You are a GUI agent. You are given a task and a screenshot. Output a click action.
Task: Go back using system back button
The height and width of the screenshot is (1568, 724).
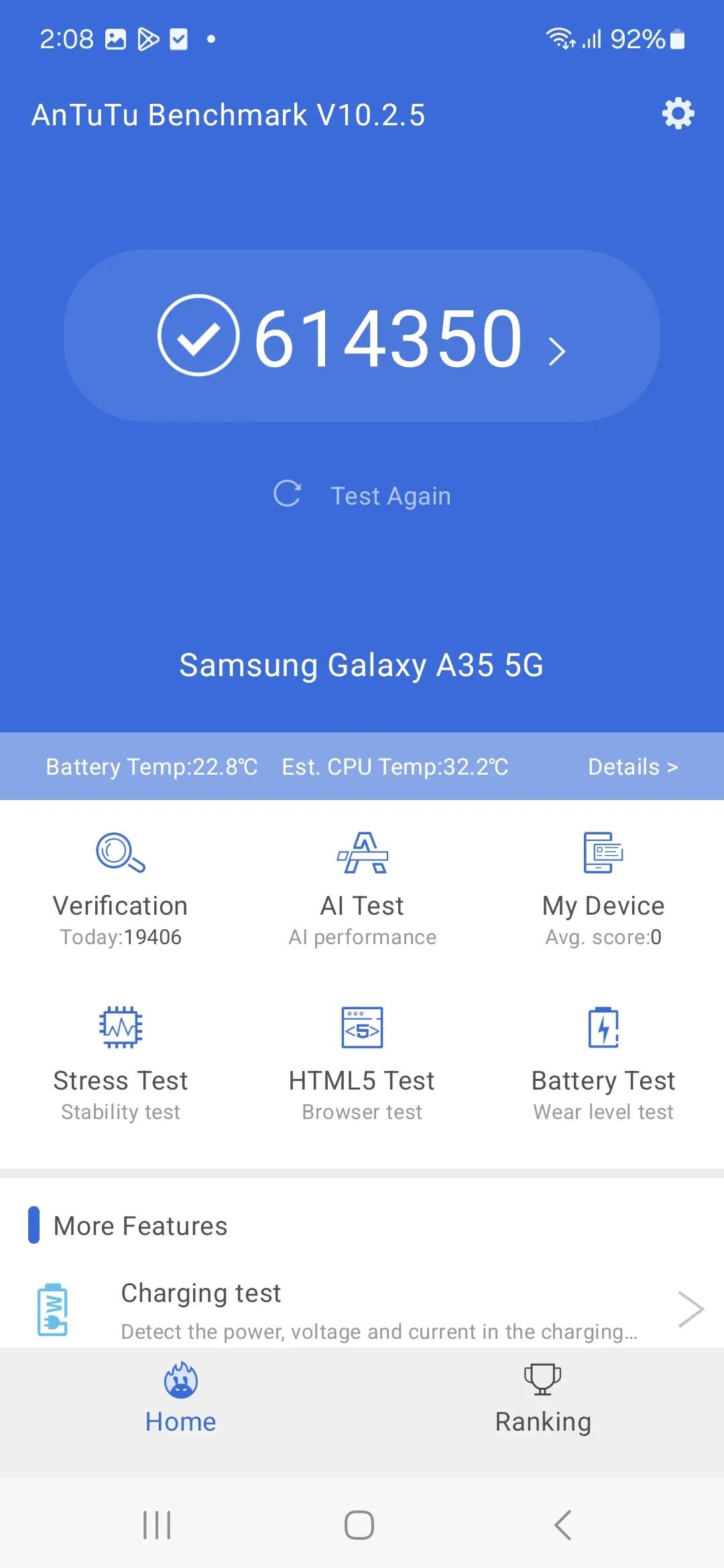[563, 1525]
